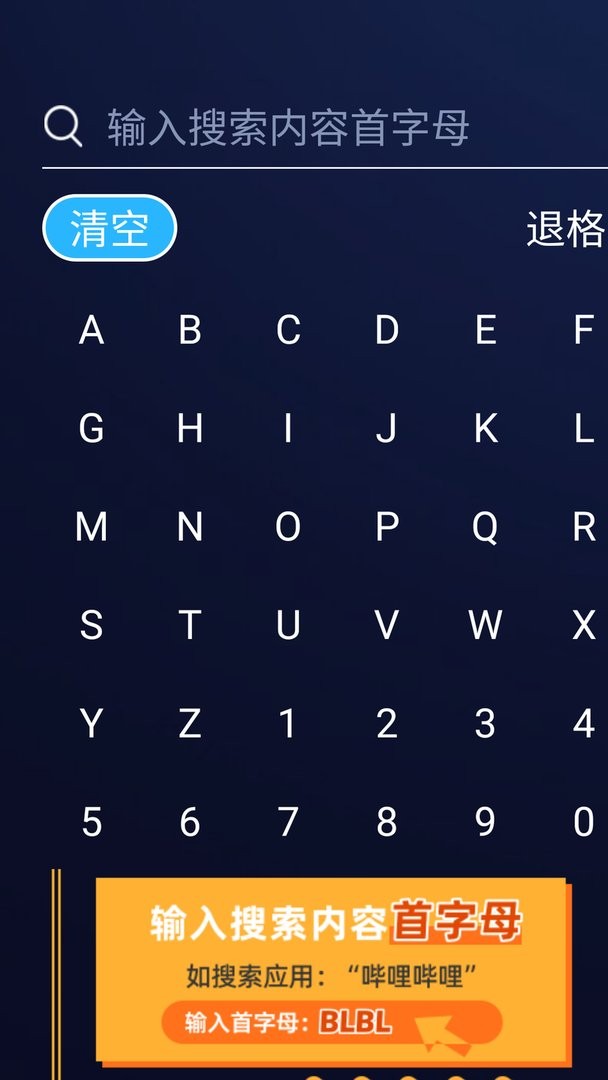Tap the letter S key
608x1080 pixels.
click(x=91, y=626)
